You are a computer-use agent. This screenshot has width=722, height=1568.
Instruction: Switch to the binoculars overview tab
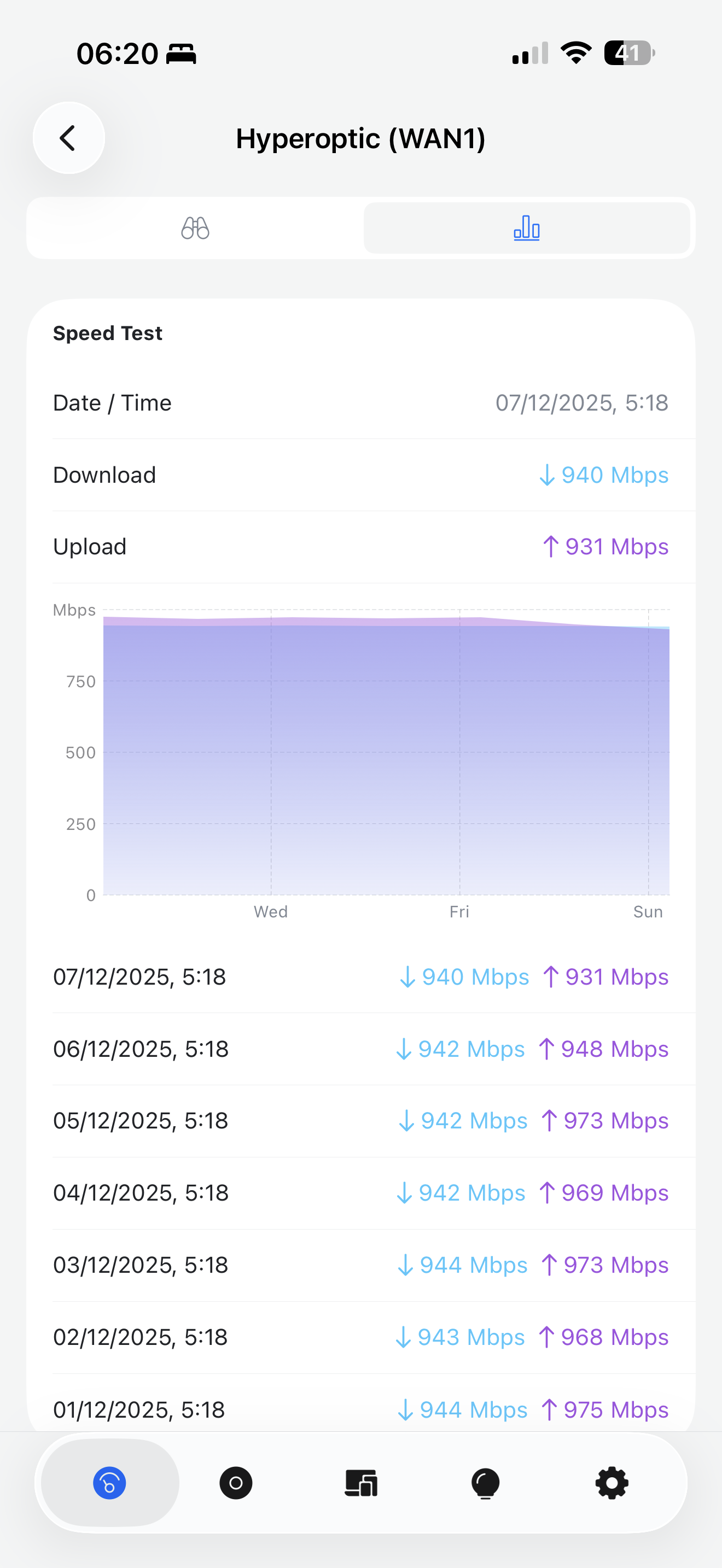tap(195, 229)
